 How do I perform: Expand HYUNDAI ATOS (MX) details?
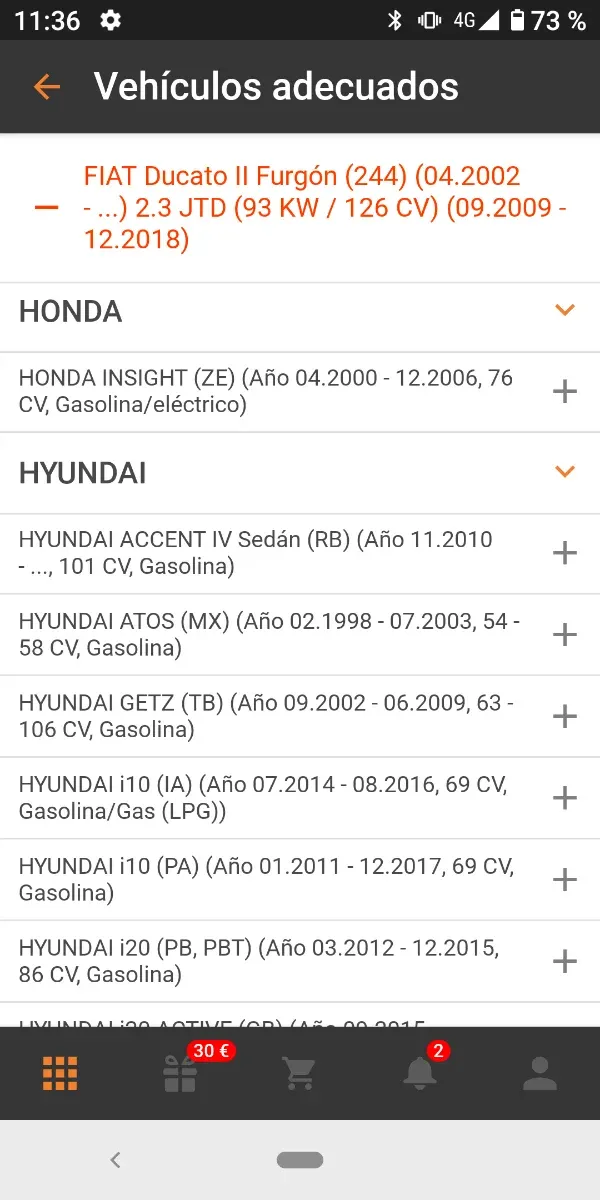pos(565,635)
